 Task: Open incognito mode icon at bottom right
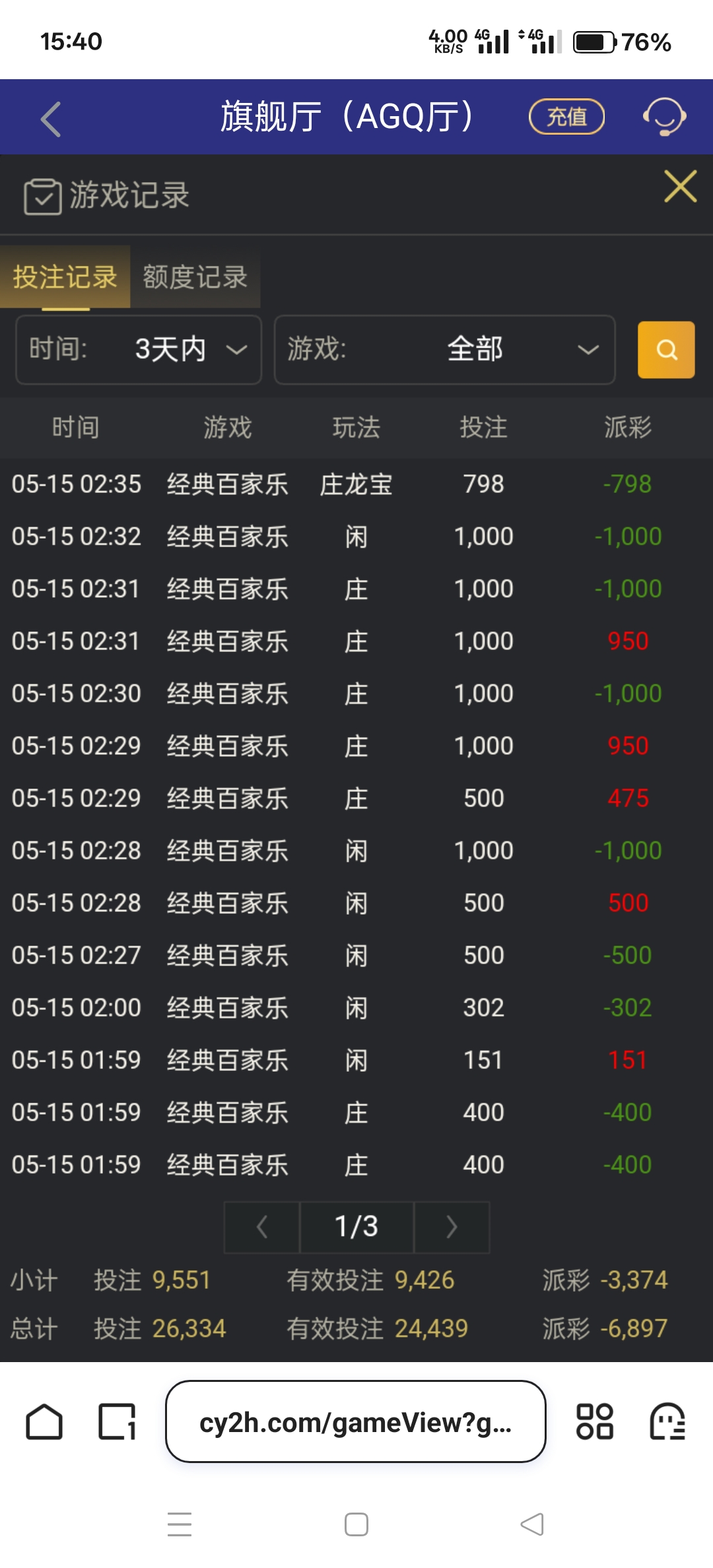pos(669,1422)
